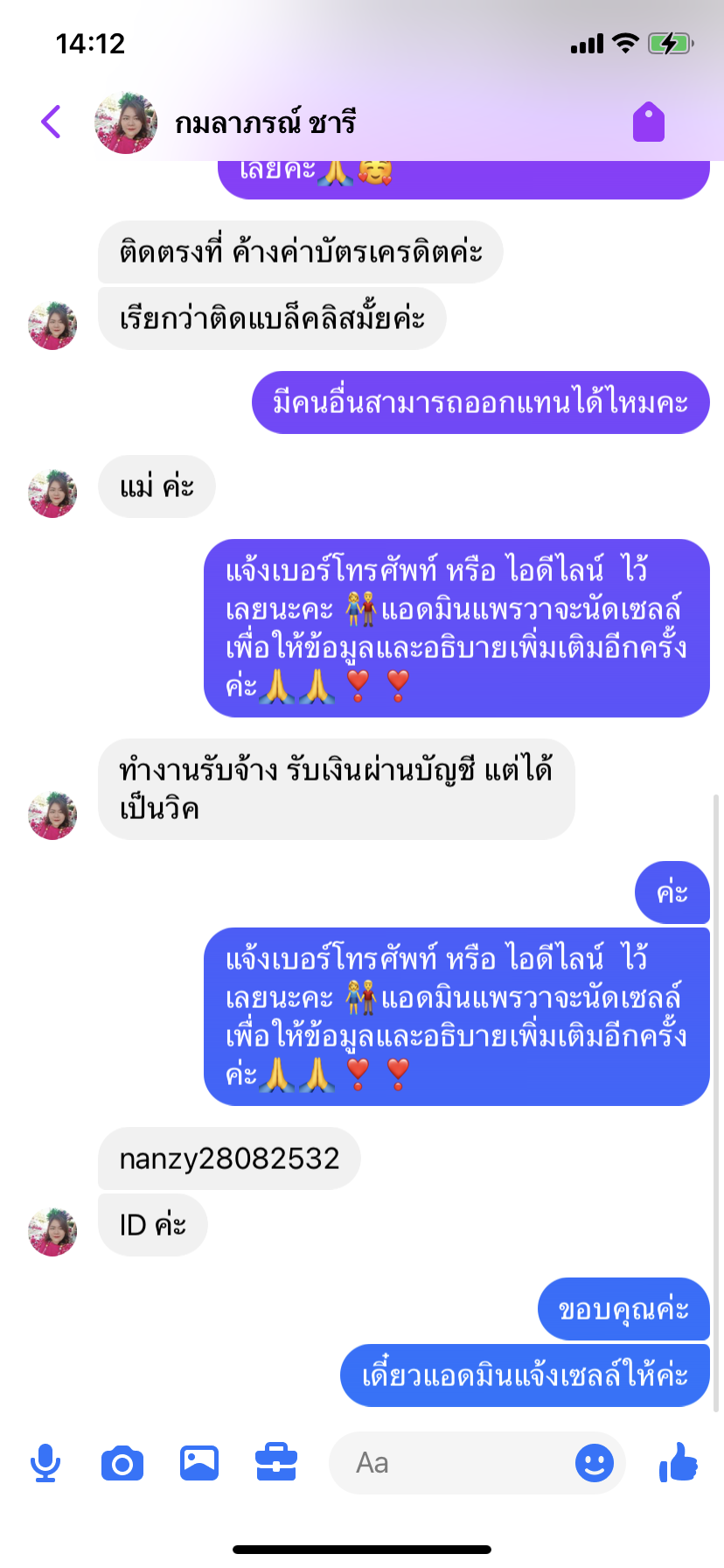Go back to the chat list

pos(52,122)
